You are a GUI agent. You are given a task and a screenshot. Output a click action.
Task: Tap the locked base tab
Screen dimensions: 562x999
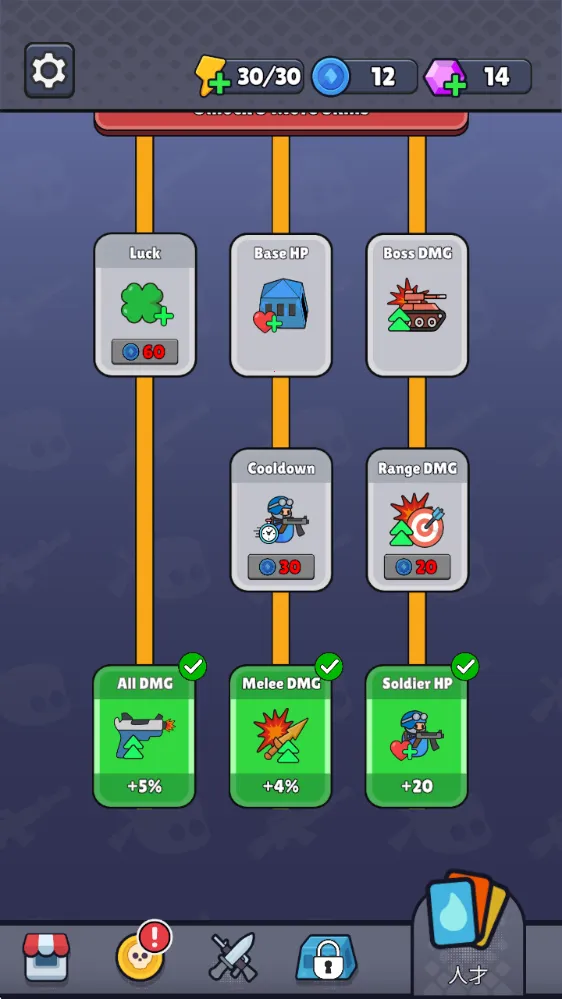(x=327, y=958)
